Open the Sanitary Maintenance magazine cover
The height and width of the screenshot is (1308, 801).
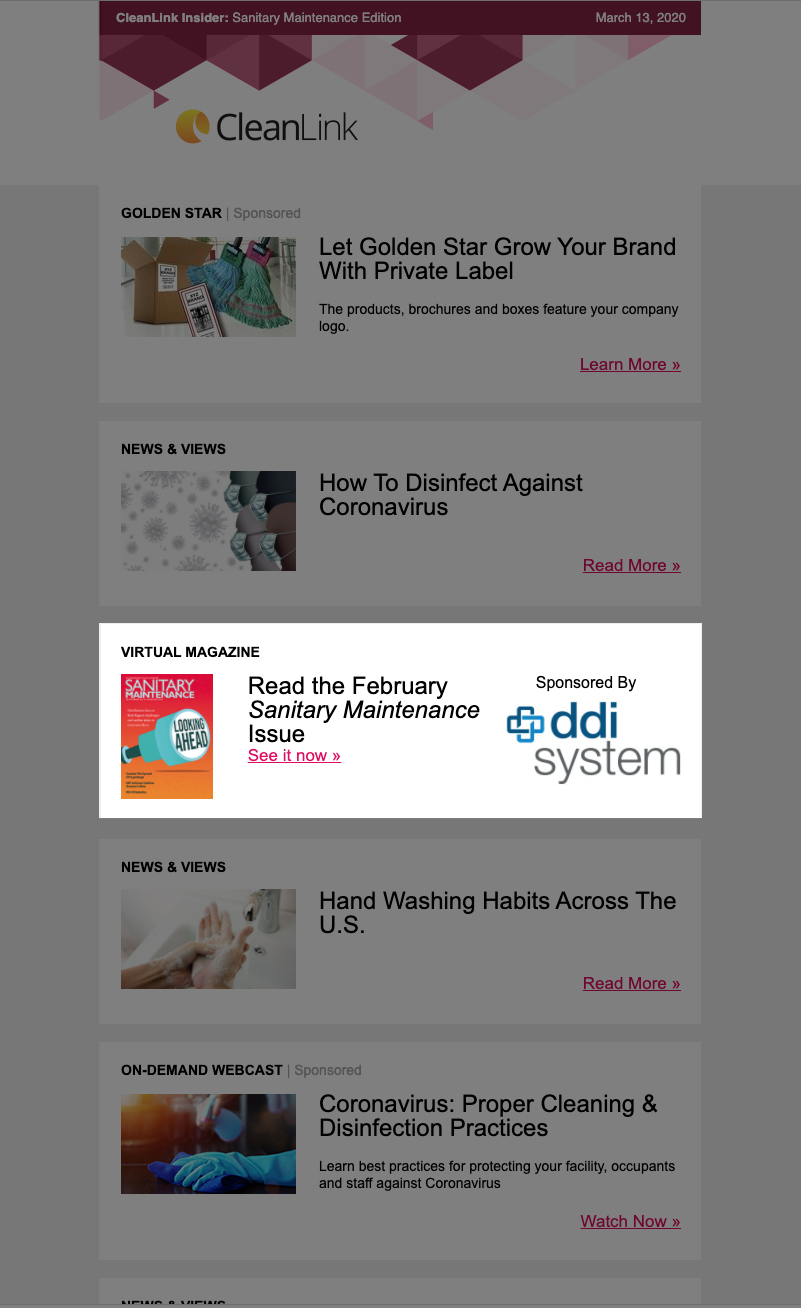[167, 736]
